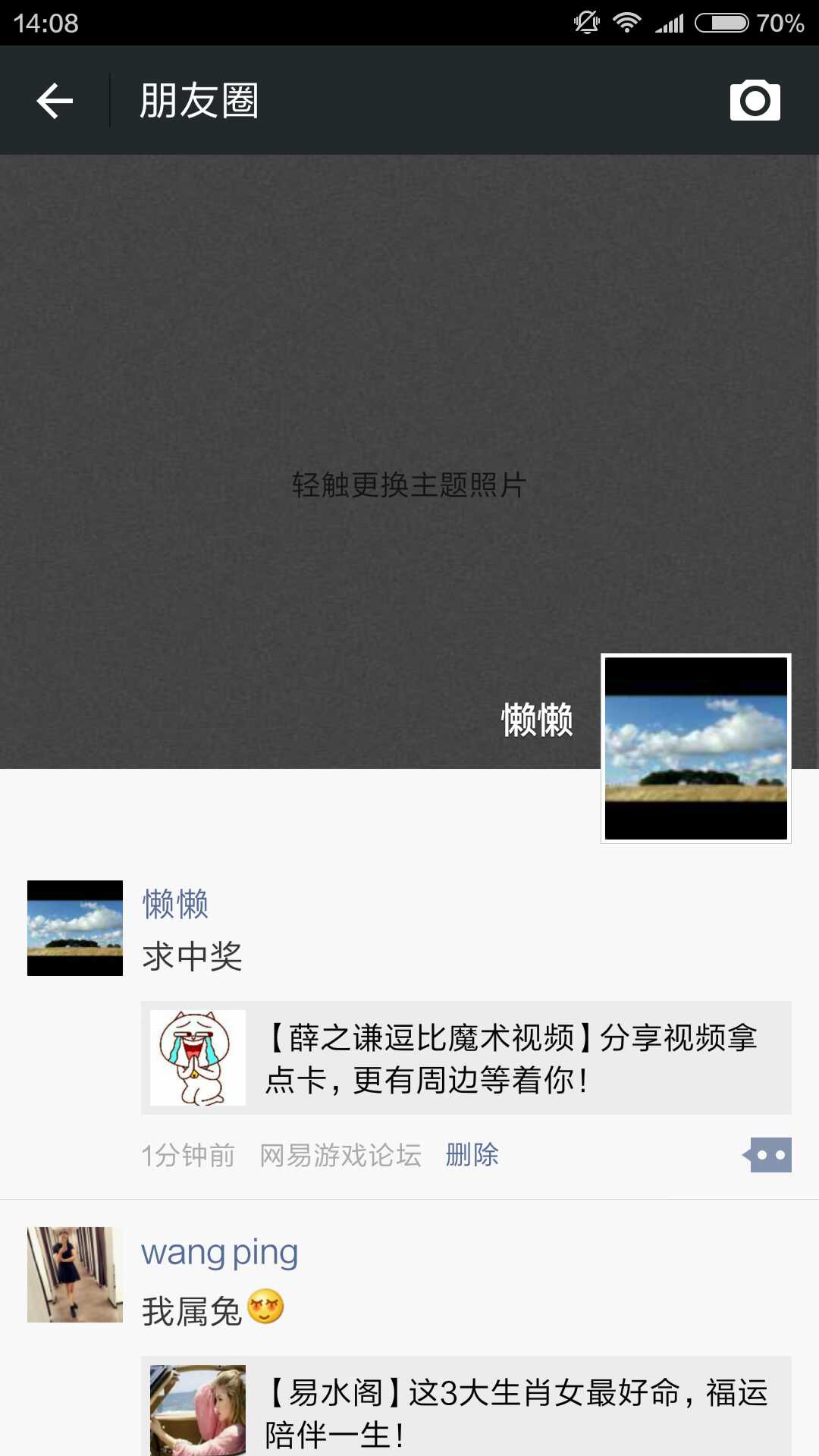Open wang ping's avatar
Image resolution: width=819 pixels, height=1456 pixels.
[x=75, y=1274]
